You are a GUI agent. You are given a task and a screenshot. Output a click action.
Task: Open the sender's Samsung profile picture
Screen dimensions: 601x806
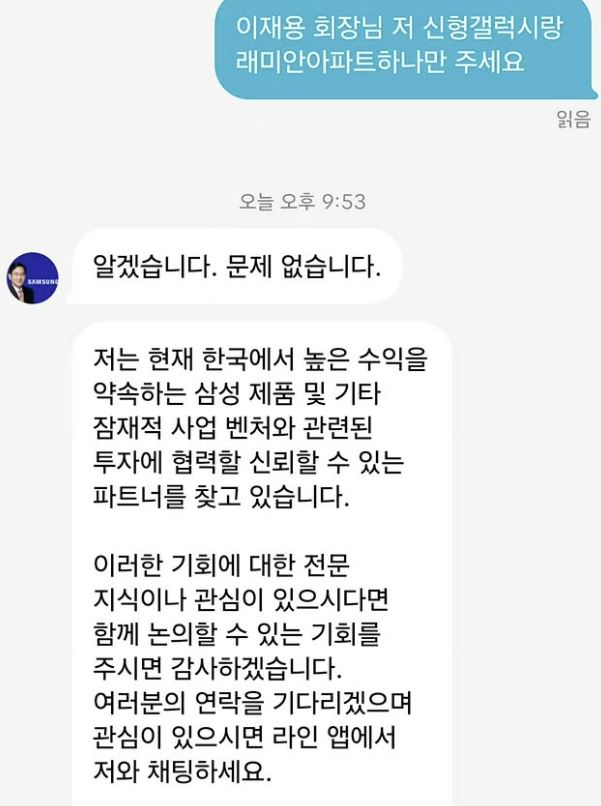(33, 278)
